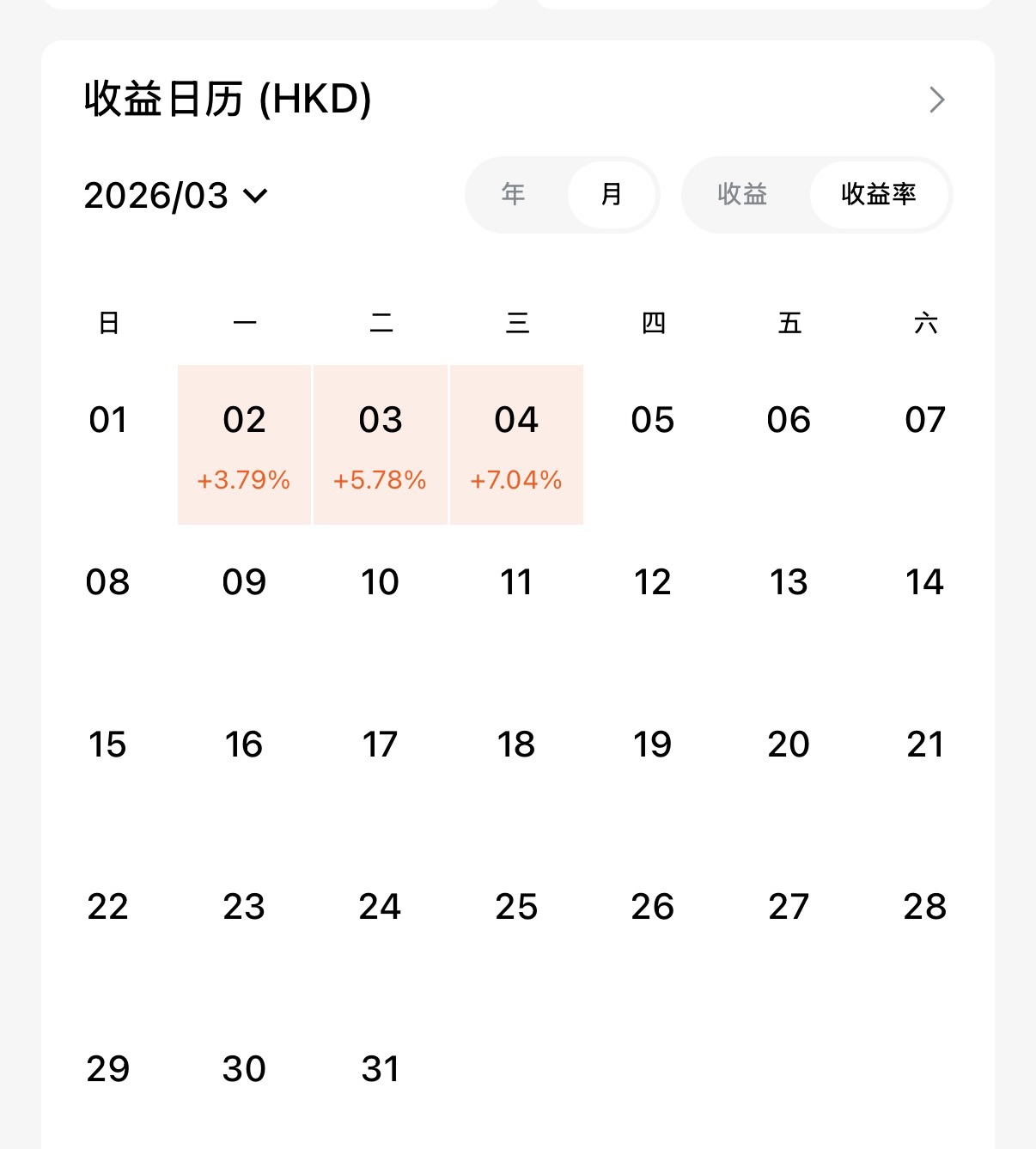The height and width of the screenshot is (1149, 1036).
Task: Switch to the 年 view
Action: 514,194
